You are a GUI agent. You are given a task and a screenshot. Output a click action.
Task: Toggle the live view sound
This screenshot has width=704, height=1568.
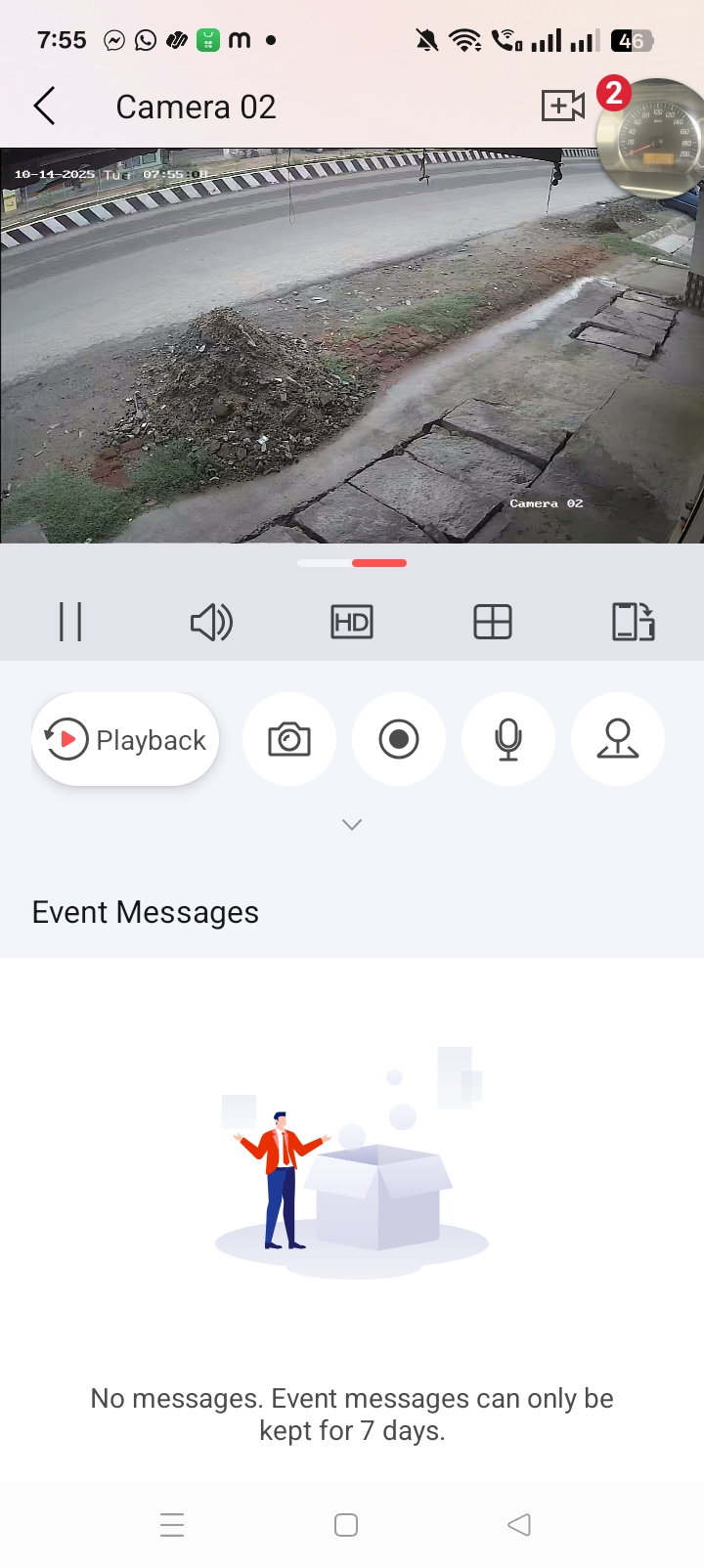click(x=211, y=622)
